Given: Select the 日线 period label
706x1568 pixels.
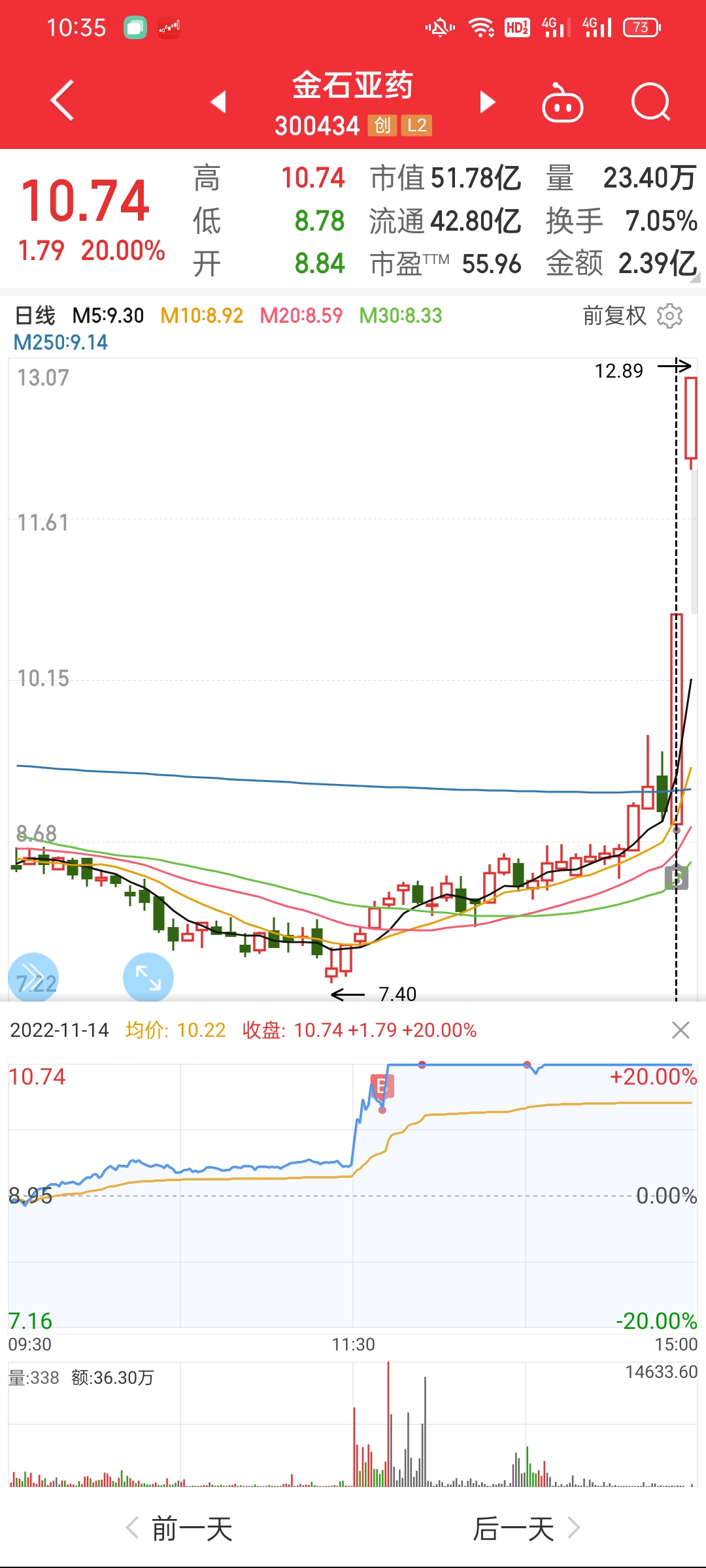Looking at the screenshot, I should (35, 316).
